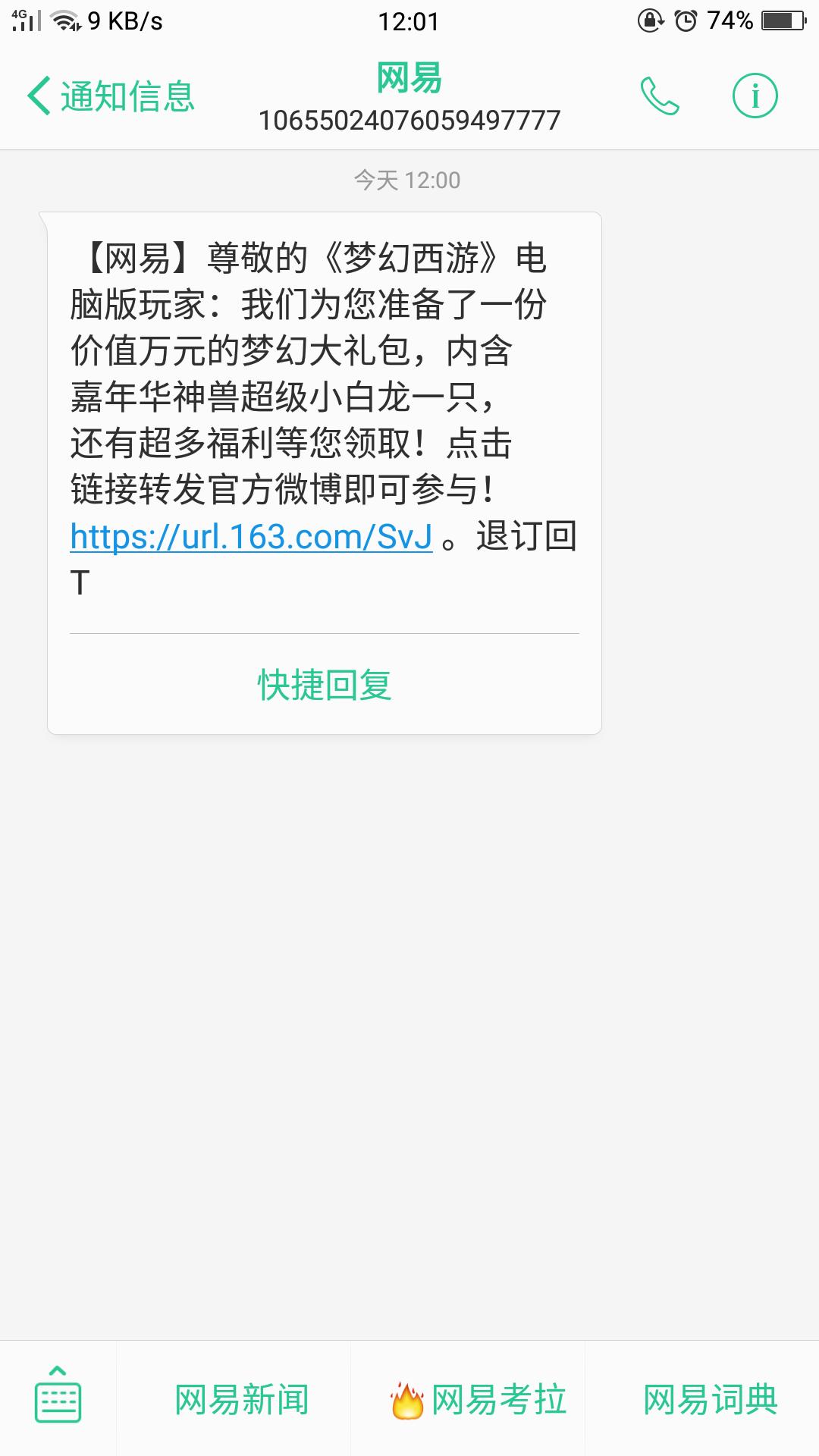Screen dimensions: 819x1456
Task: Open the 网易词典 menu
Action: tap(710, 1399)
